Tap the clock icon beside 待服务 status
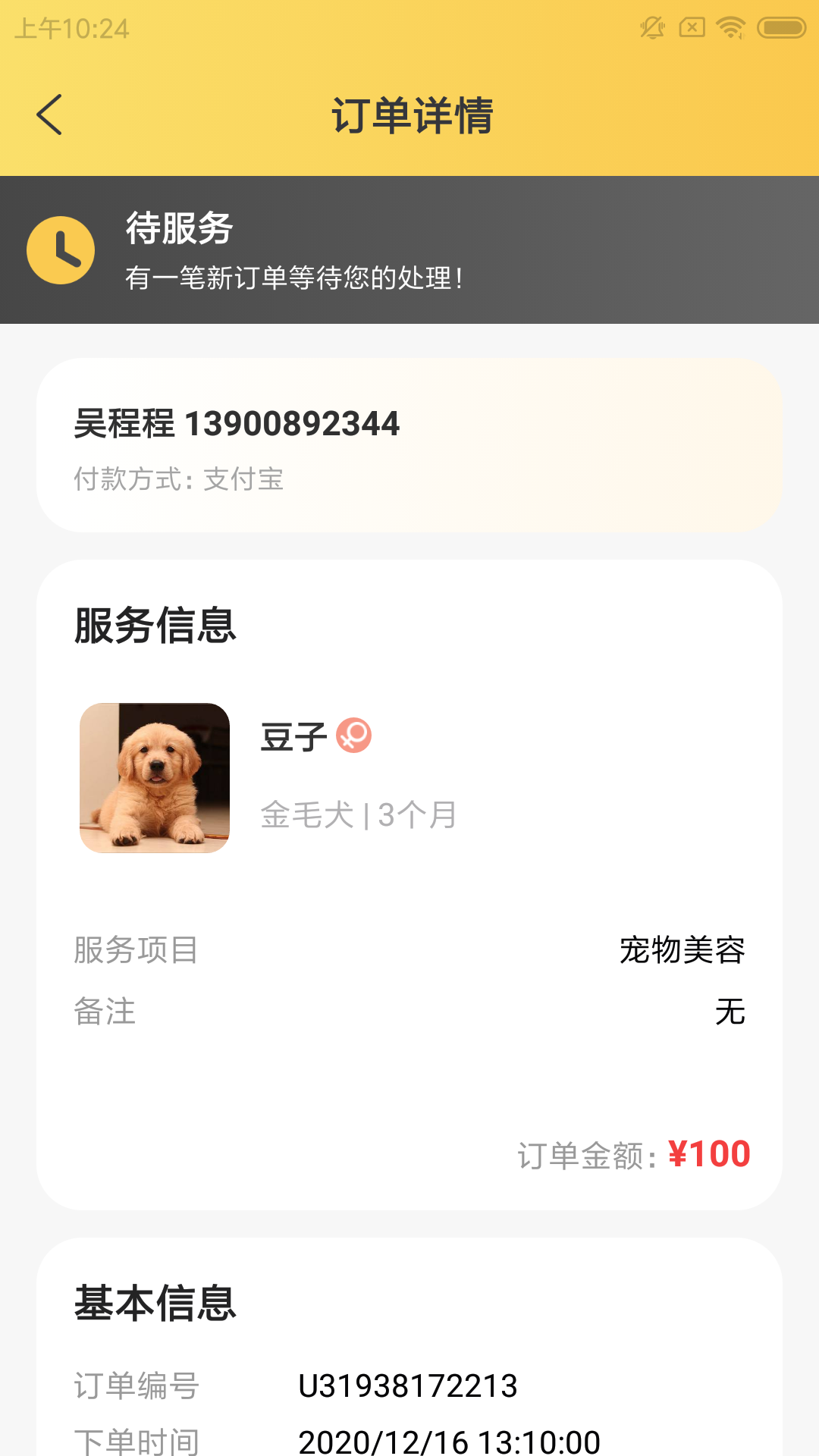Viewport: 819px width, 1456px height. pos(61,249)
